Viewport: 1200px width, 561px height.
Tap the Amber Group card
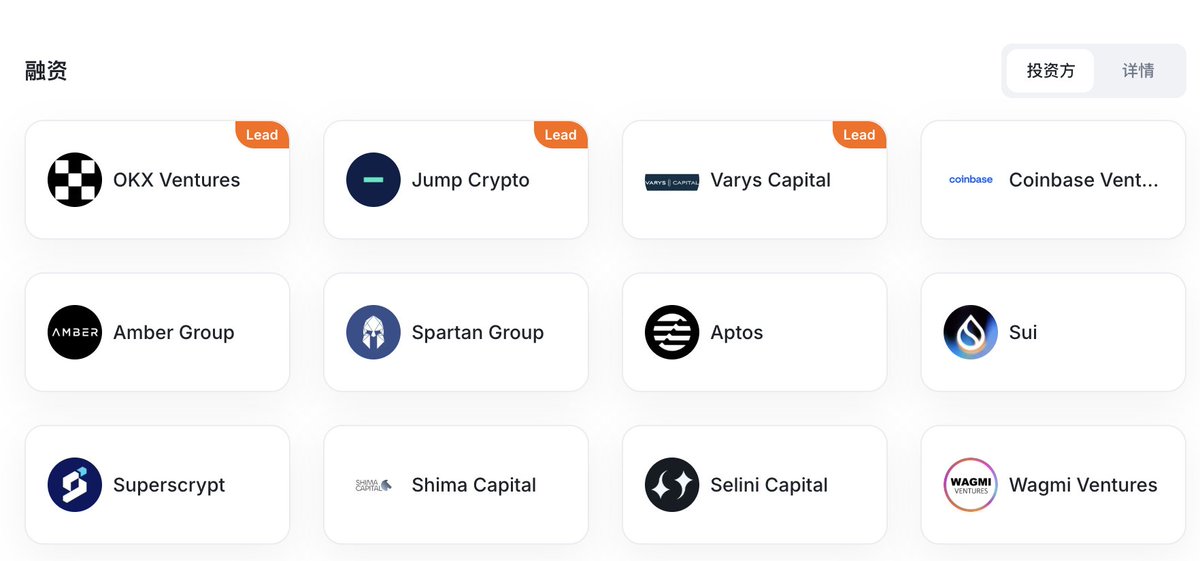[157, 332]
